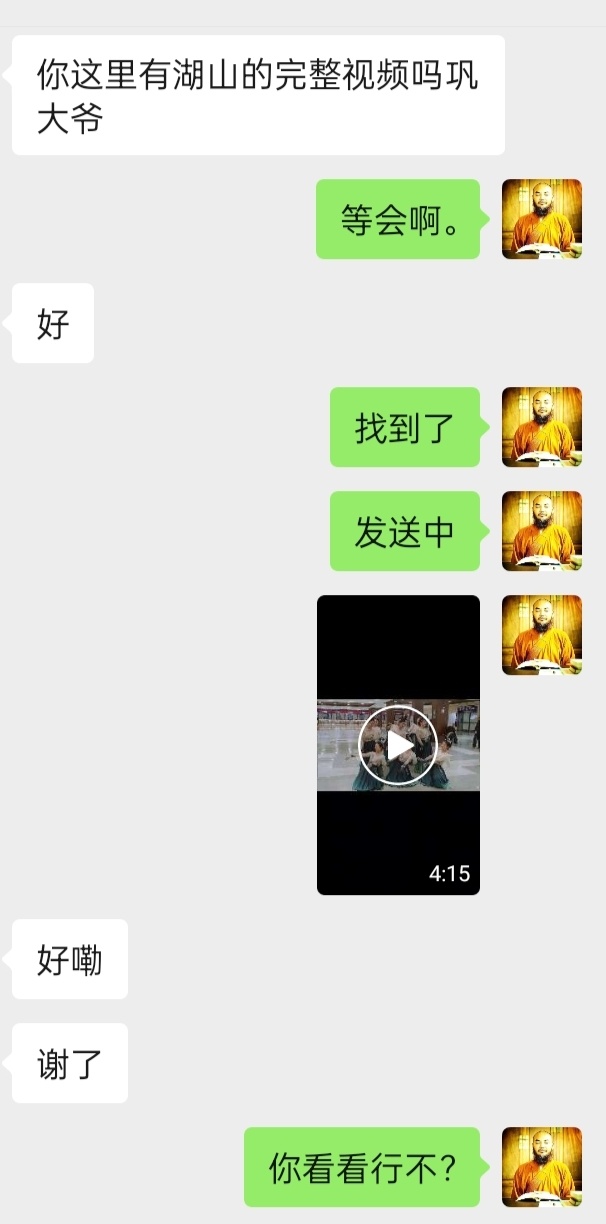Tap the avatar beside "你看看行不?" message
The image size is (606, 1224).
click(x=542, y=1167)
